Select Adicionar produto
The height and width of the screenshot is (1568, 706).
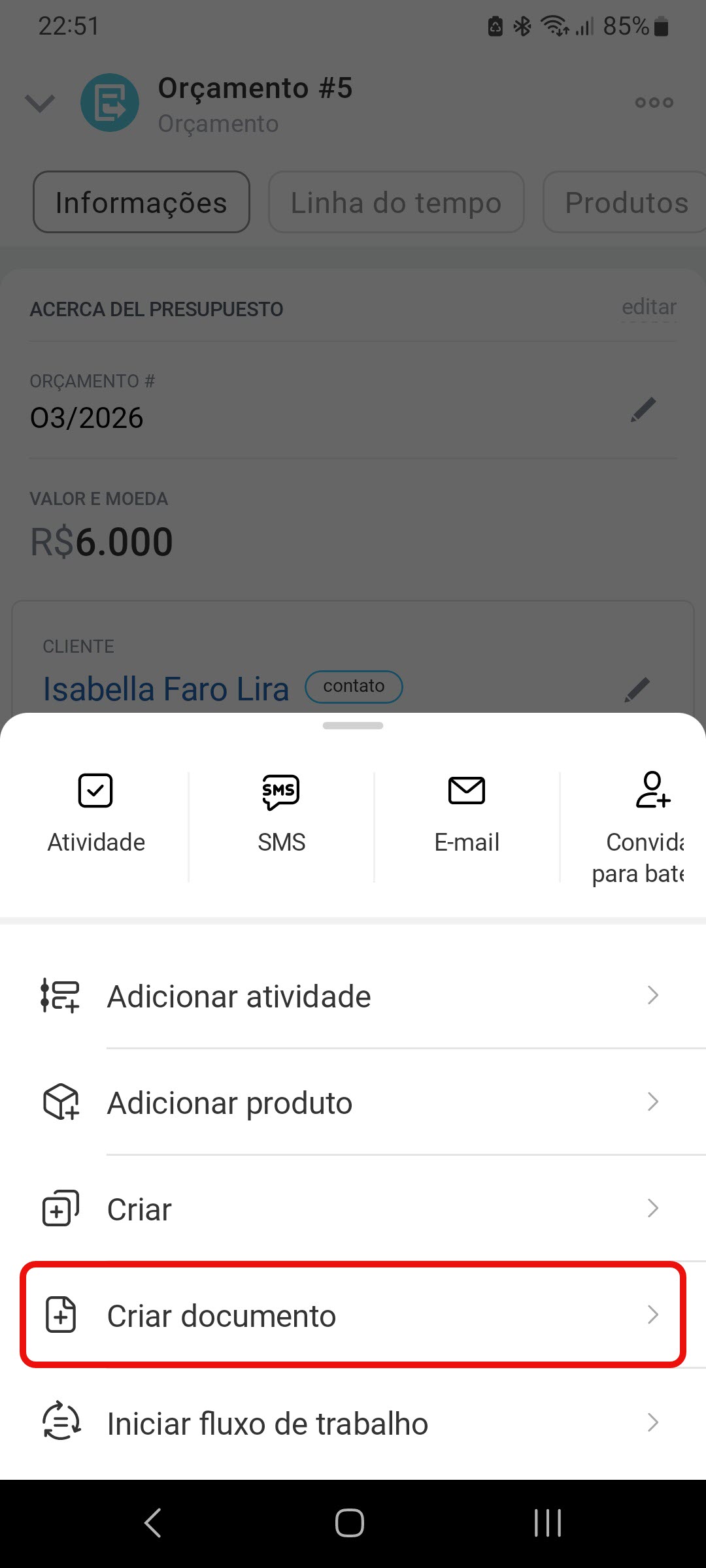coord(353,1103)
